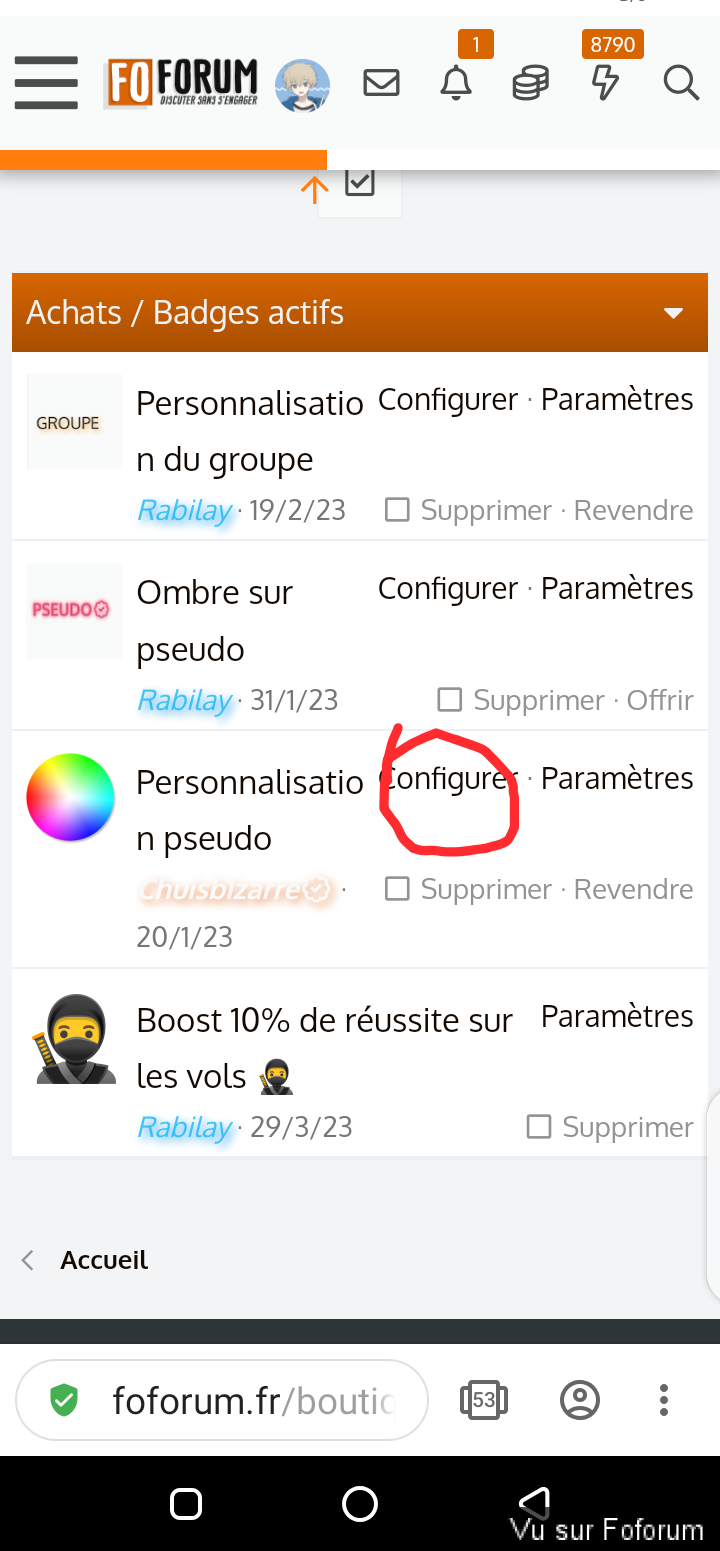This screenshot has height=1551, width=720.
Task: Open the search magnifier
Action: (681, 83)
